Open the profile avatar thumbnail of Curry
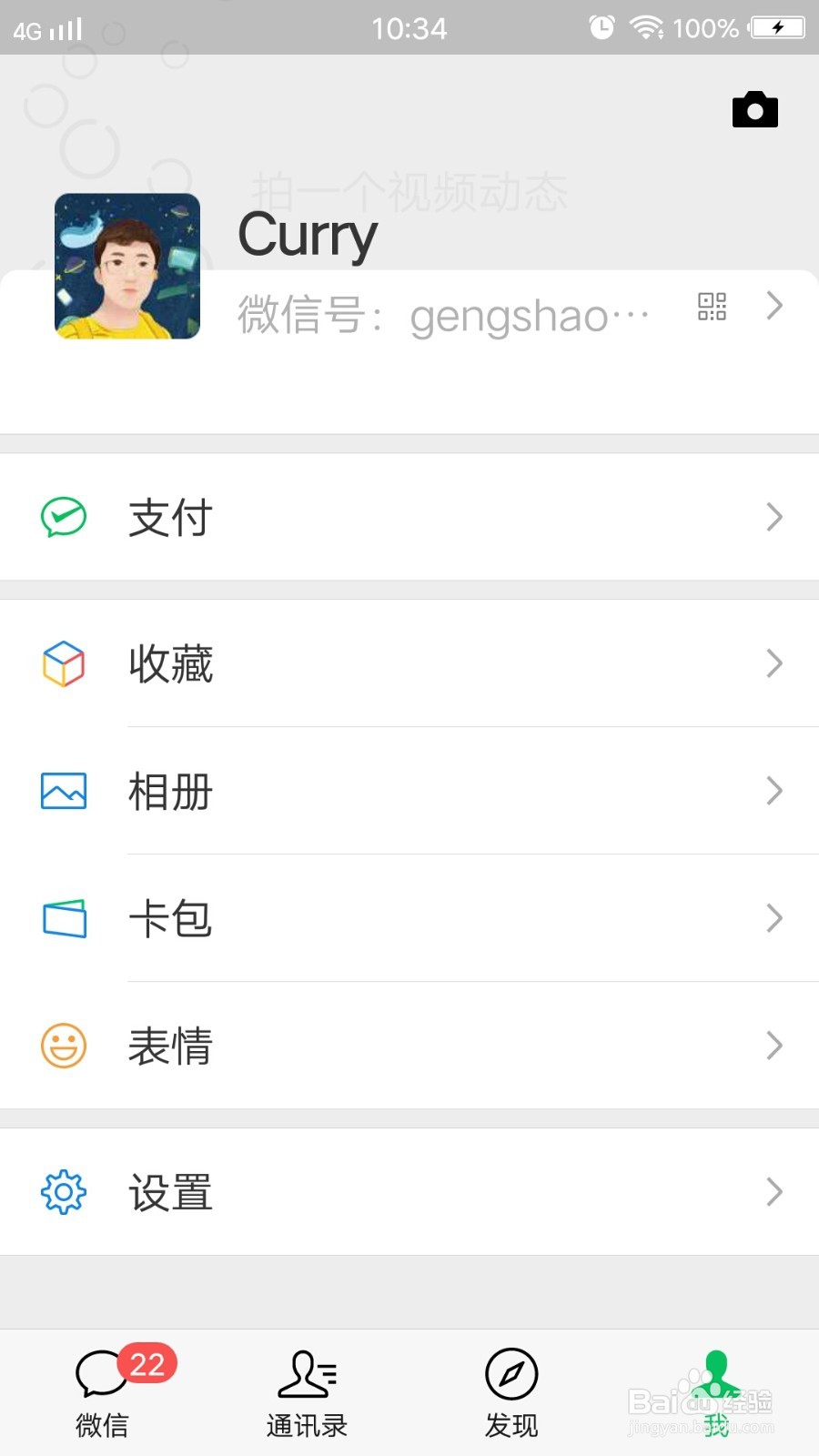This screenshot has height=1456, width=819. pos(126,264)
